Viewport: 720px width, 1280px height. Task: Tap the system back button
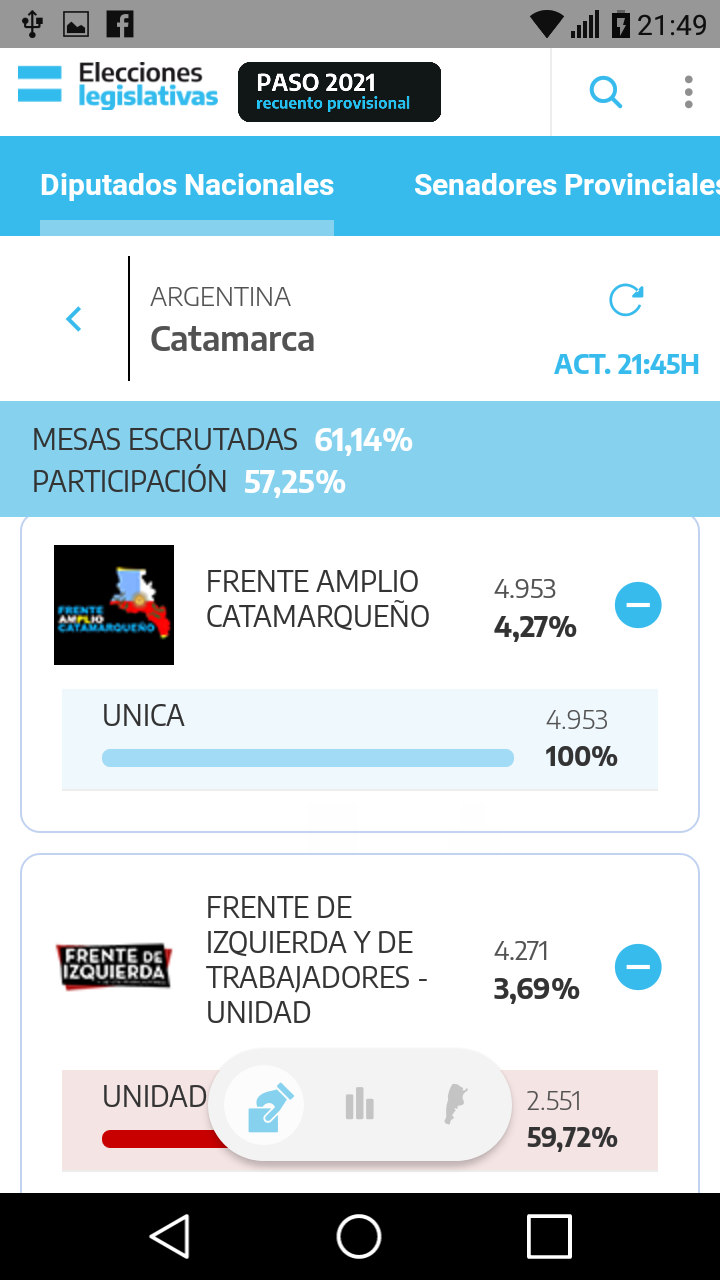pyautogui.click(x=170, y=1237)
